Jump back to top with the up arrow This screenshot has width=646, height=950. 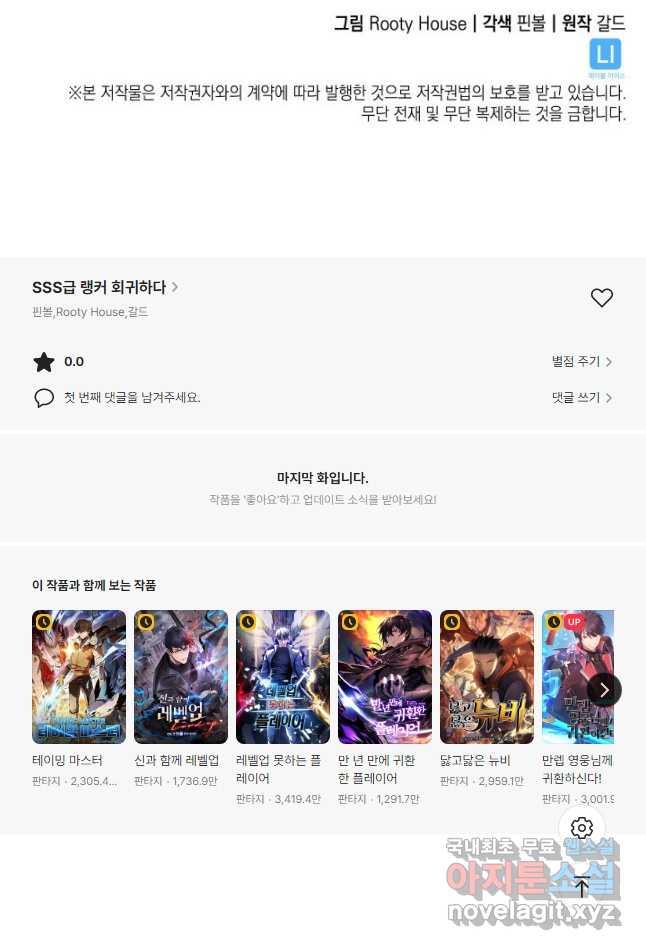click(x=582, y=886)
